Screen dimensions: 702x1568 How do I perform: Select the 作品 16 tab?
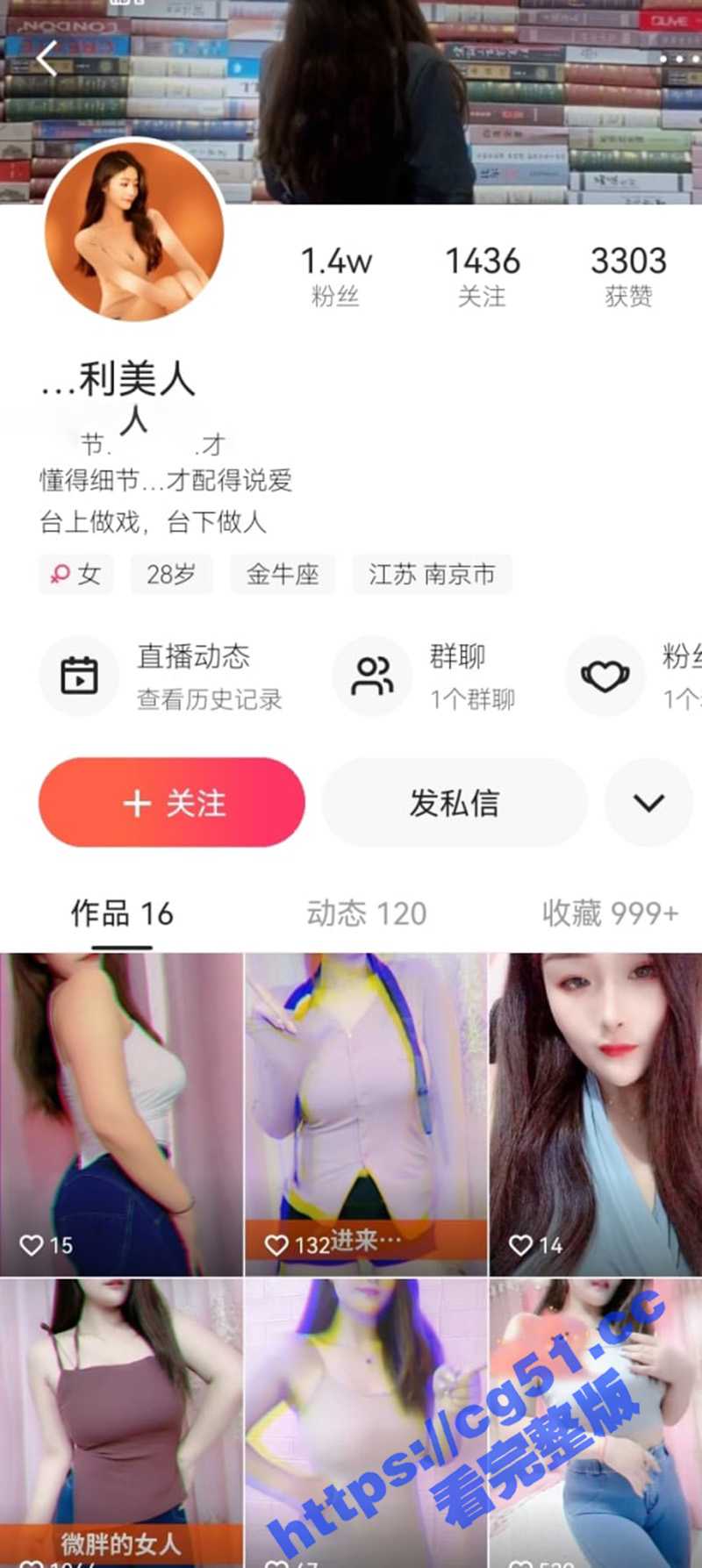coord(120,913)
